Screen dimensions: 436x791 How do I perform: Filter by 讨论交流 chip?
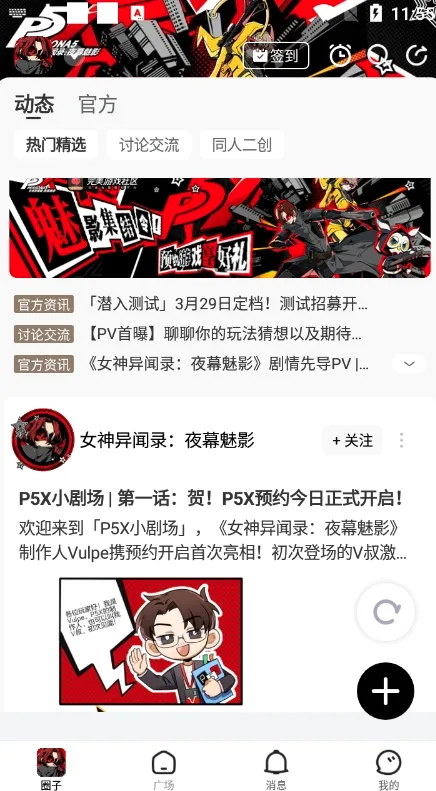point(149,145)
